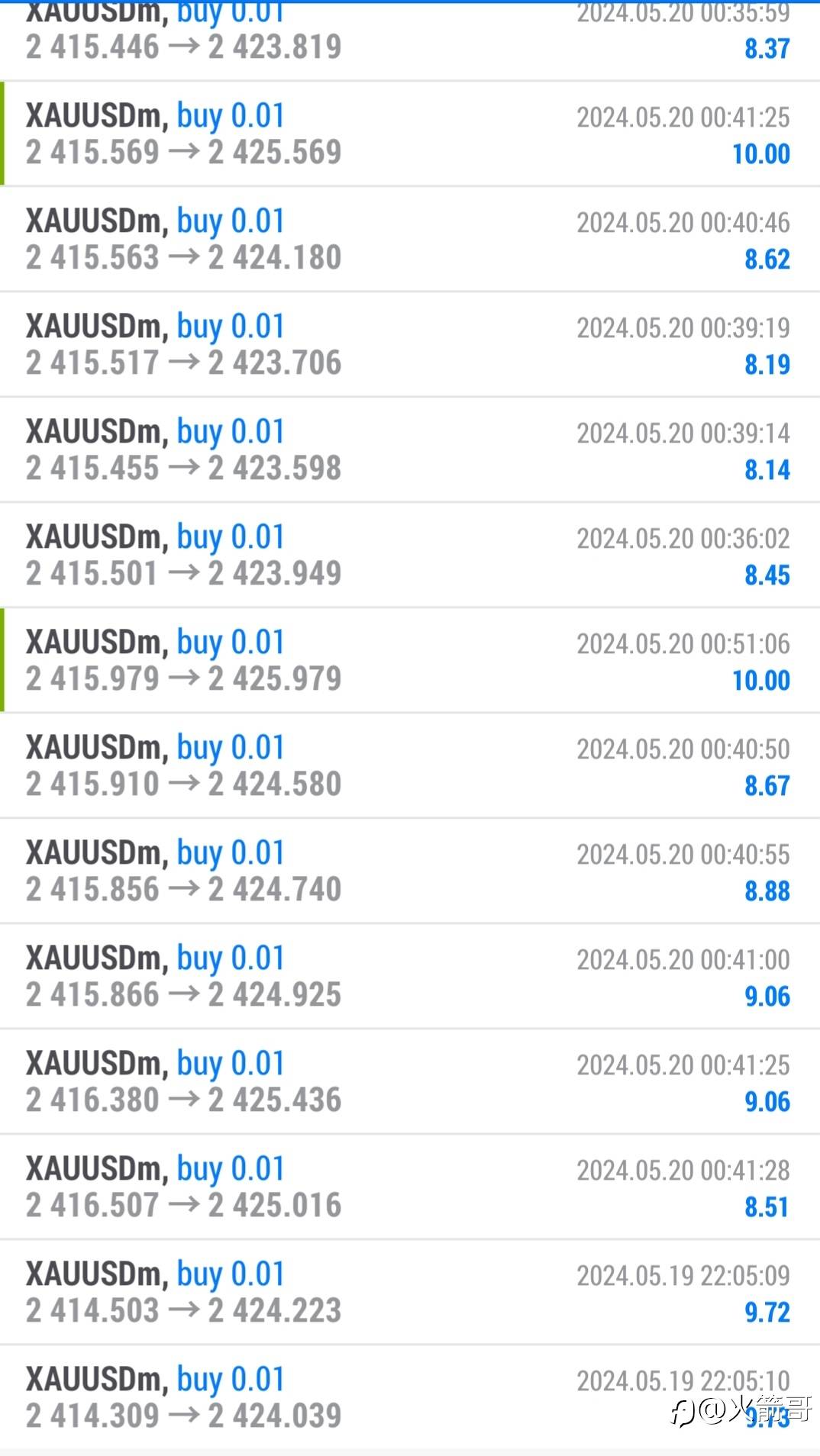
Task: Open the trade with profit 9.72
Action: 410,1293
